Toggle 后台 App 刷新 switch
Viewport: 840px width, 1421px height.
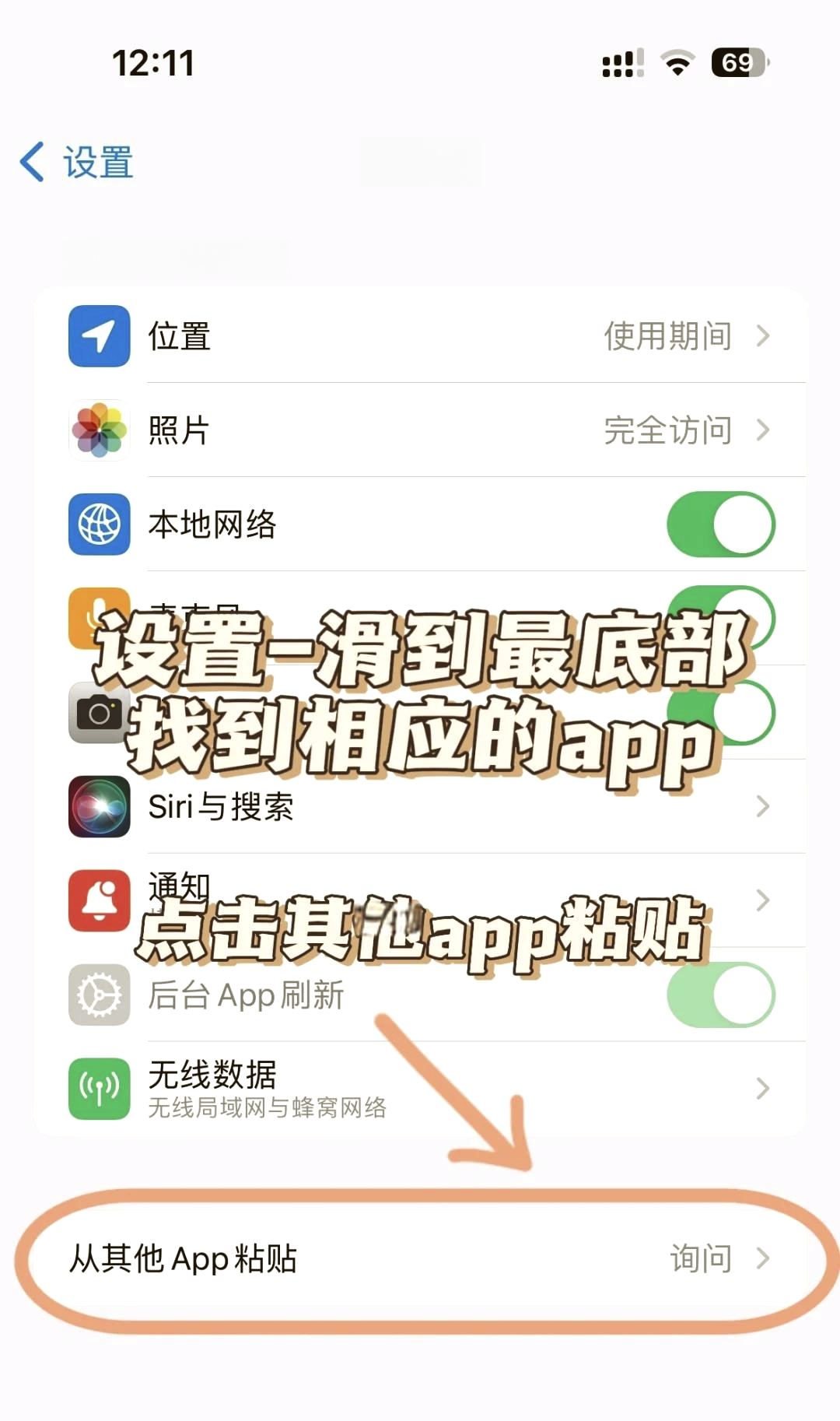pyautogui.click(x=720, y=995)
